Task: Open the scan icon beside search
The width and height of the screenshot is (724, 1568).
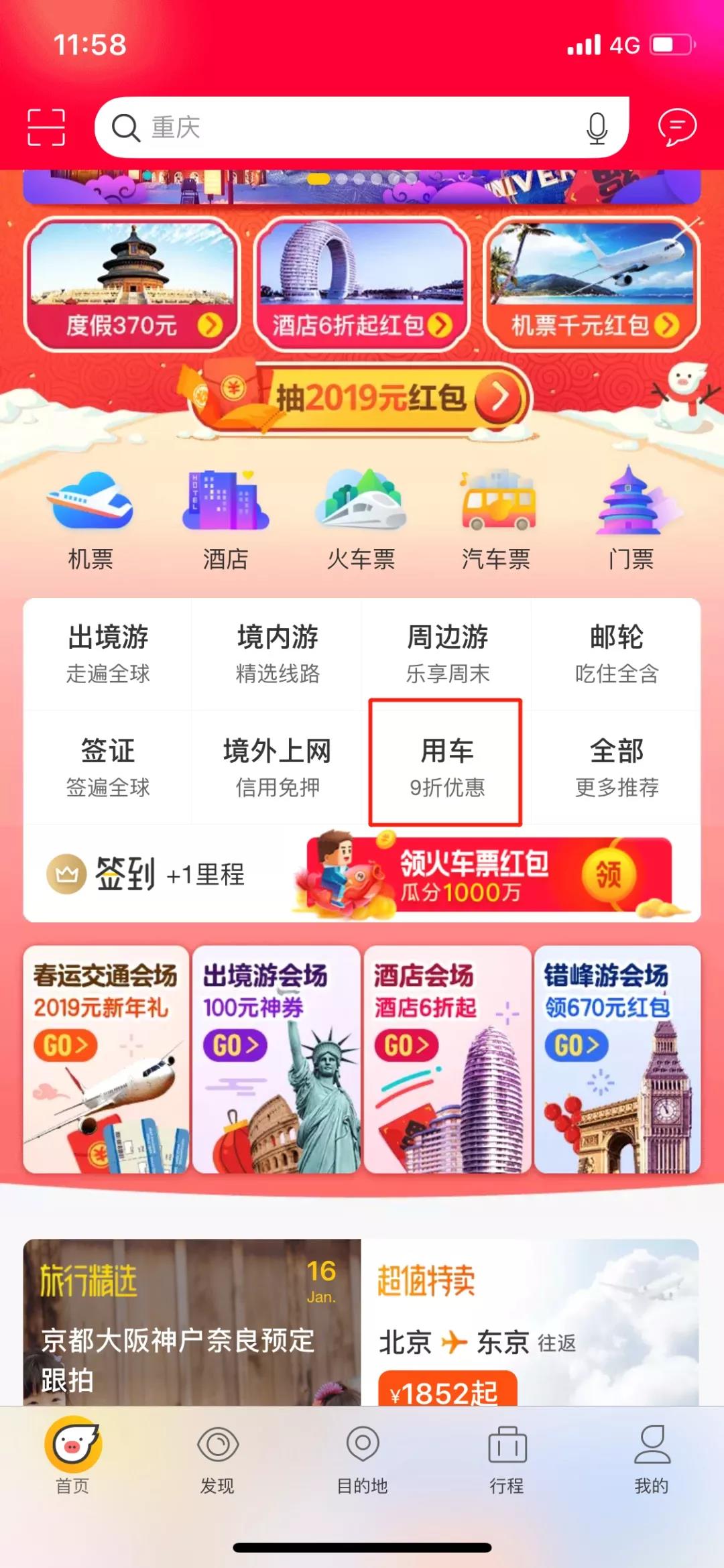Action: (46, 127)
